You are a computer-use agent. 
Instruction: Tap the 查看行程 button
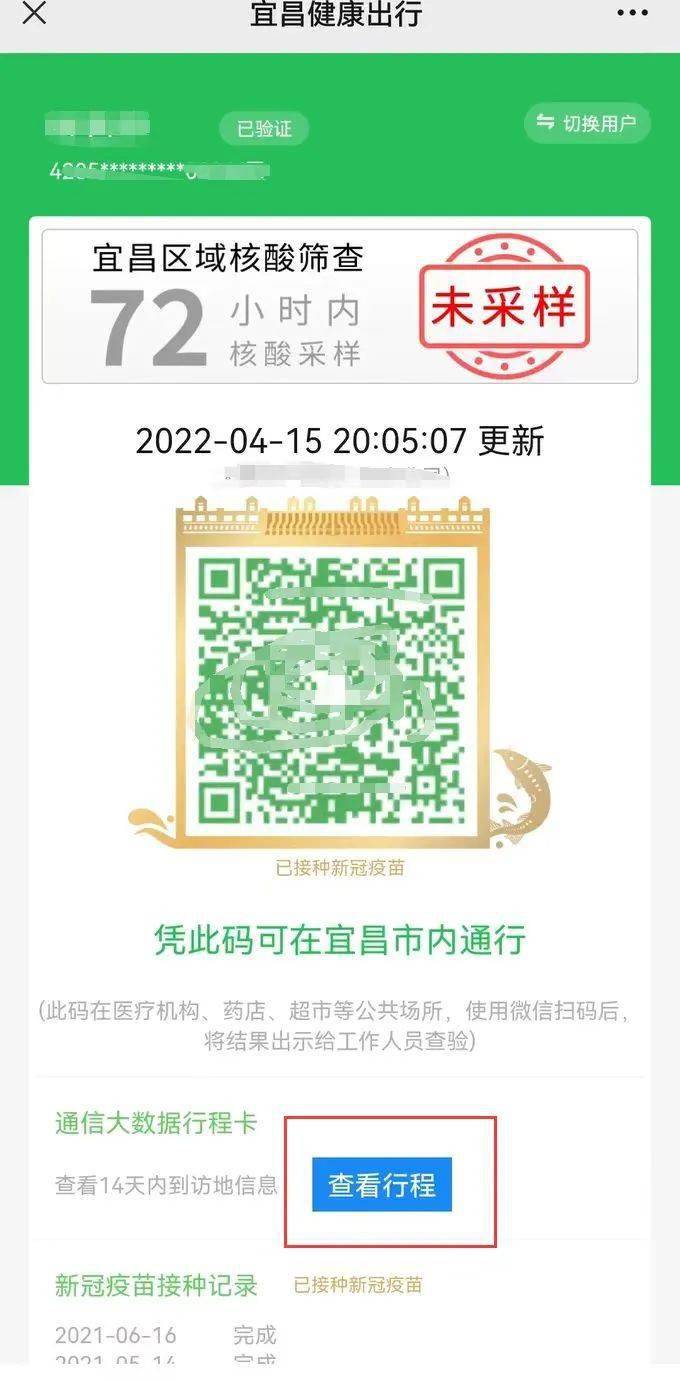click(x=382, y=1185)
